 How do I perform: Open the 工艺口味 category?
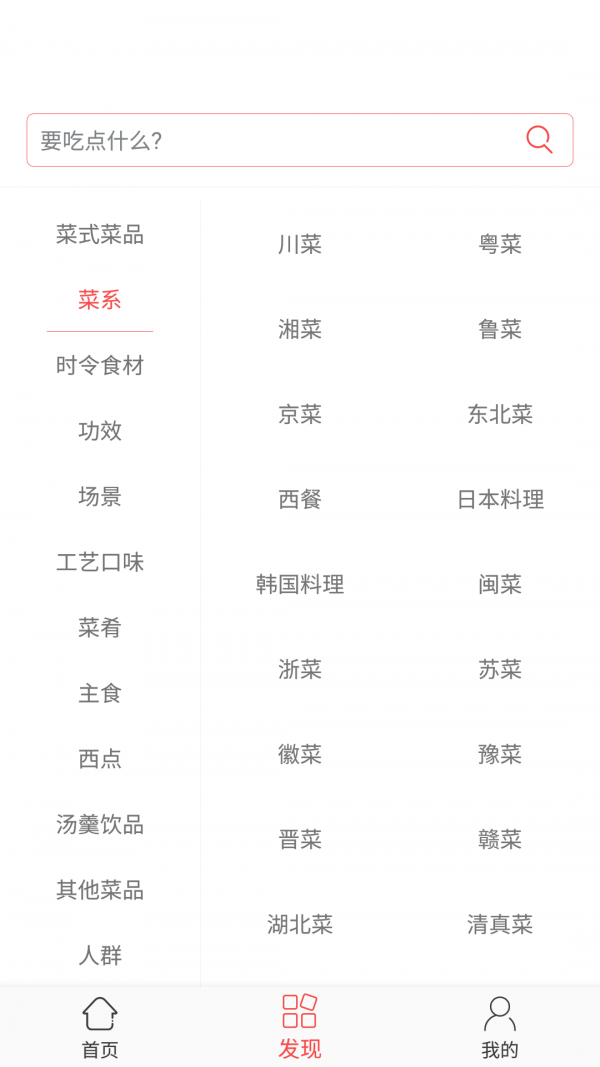click(x=100, y=562)
